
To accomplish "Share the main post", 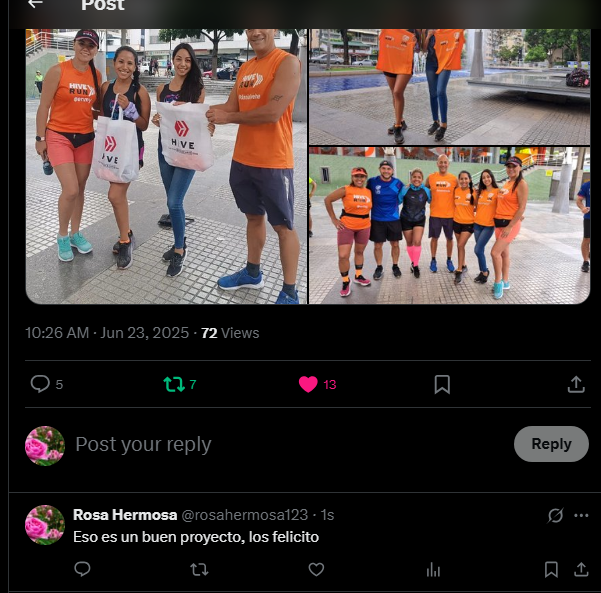I will (x=575, y=384).
